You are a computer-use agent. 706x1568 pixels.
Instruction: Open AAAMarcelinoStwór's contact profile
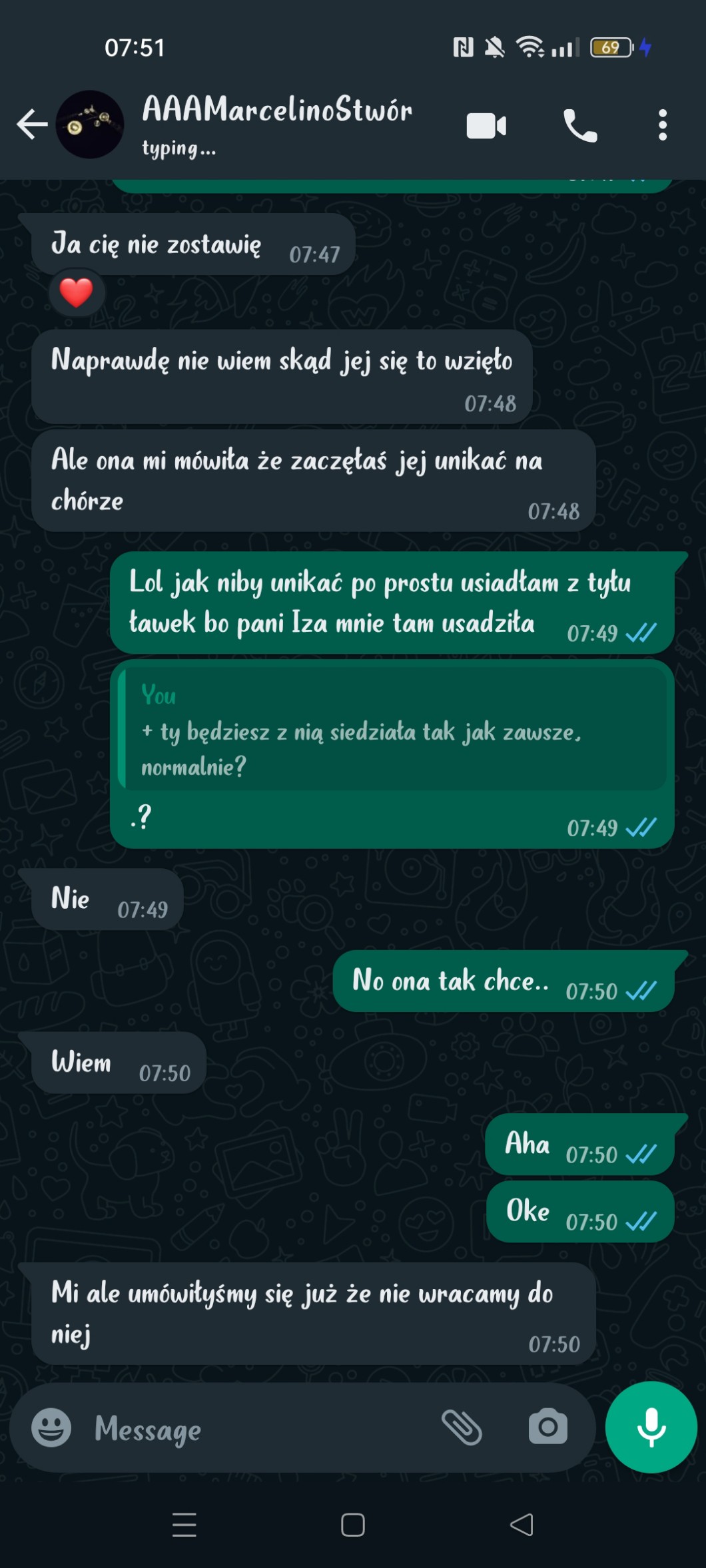[x=276, y=124]
